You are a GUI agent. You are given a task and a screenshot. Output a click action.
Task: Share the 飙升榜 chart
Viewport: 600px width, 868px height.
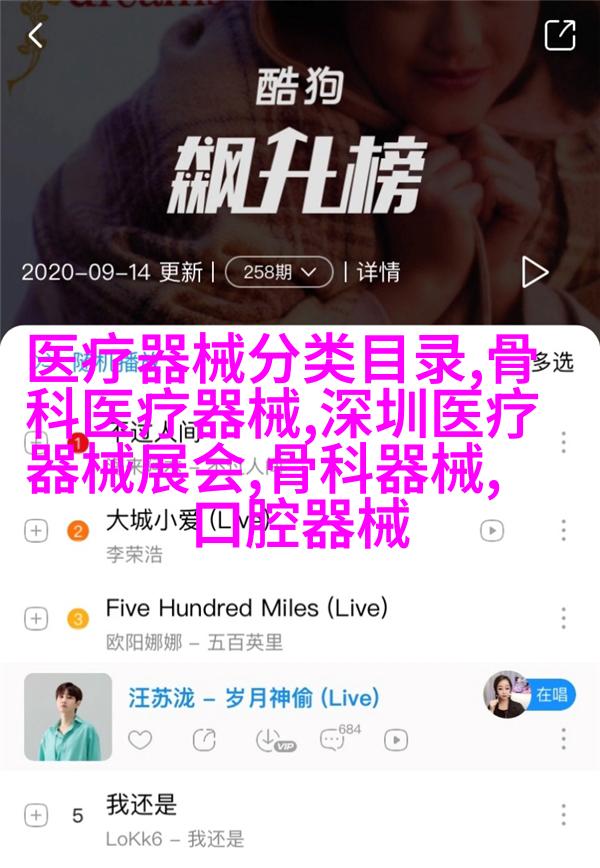[x=559, y=37]
